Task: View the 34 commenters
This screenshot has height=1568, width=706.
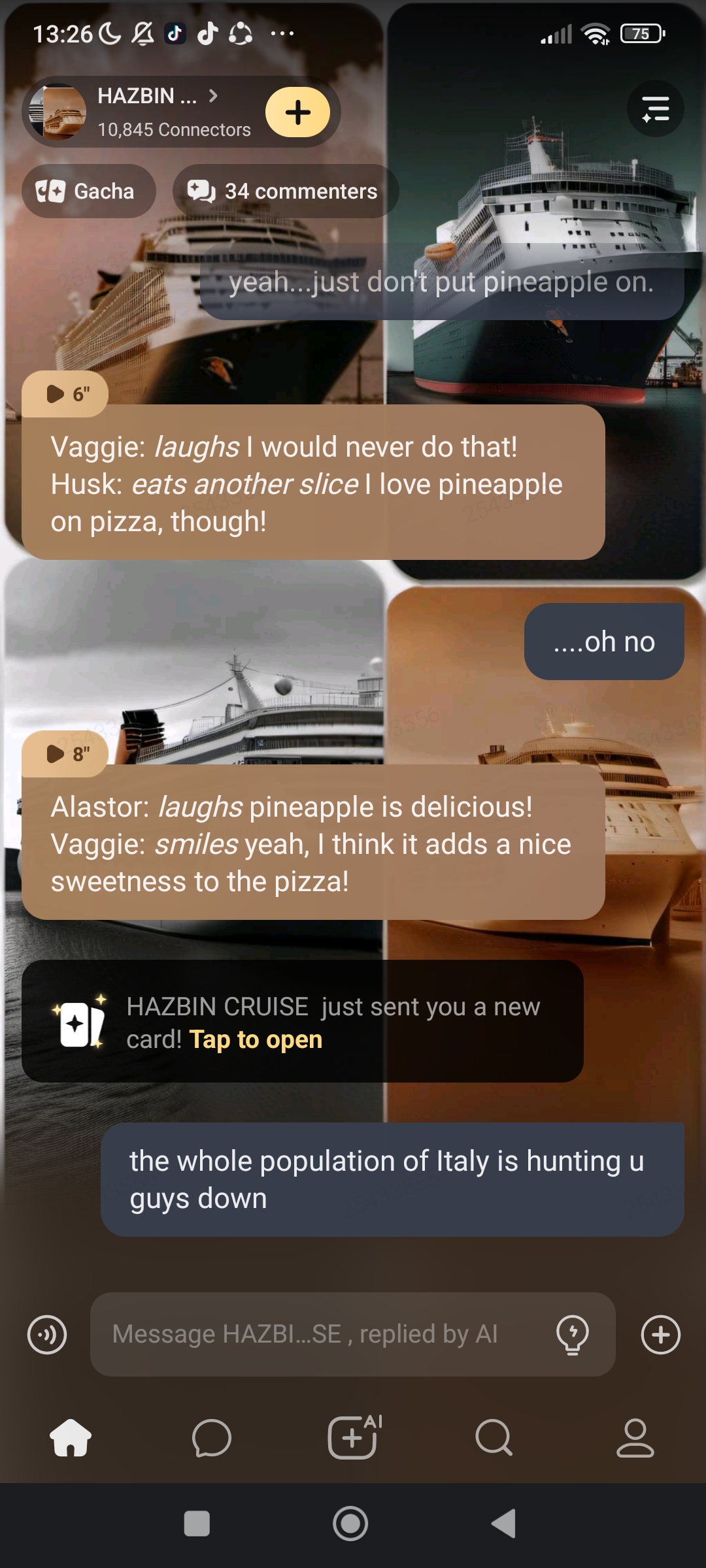Action: point(285,191)
